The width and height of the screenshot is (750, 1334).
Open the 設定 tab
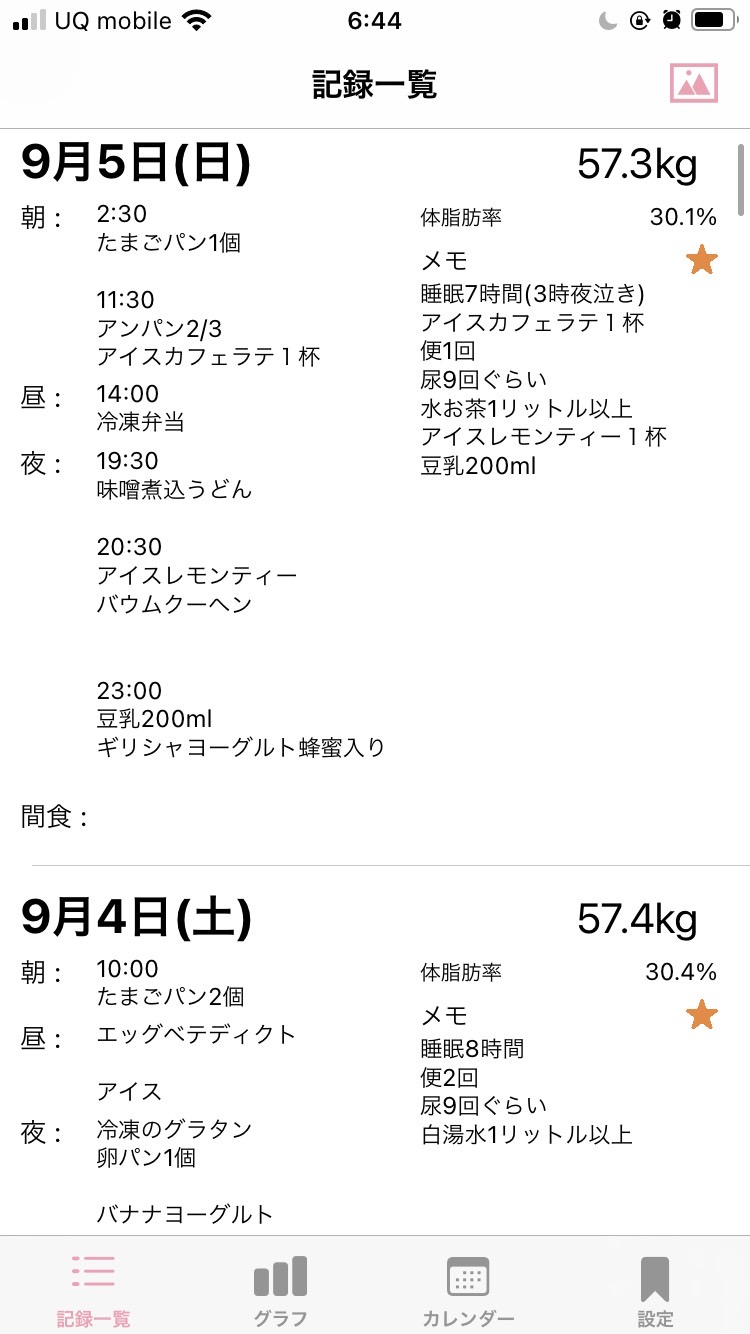point(655,1291)
